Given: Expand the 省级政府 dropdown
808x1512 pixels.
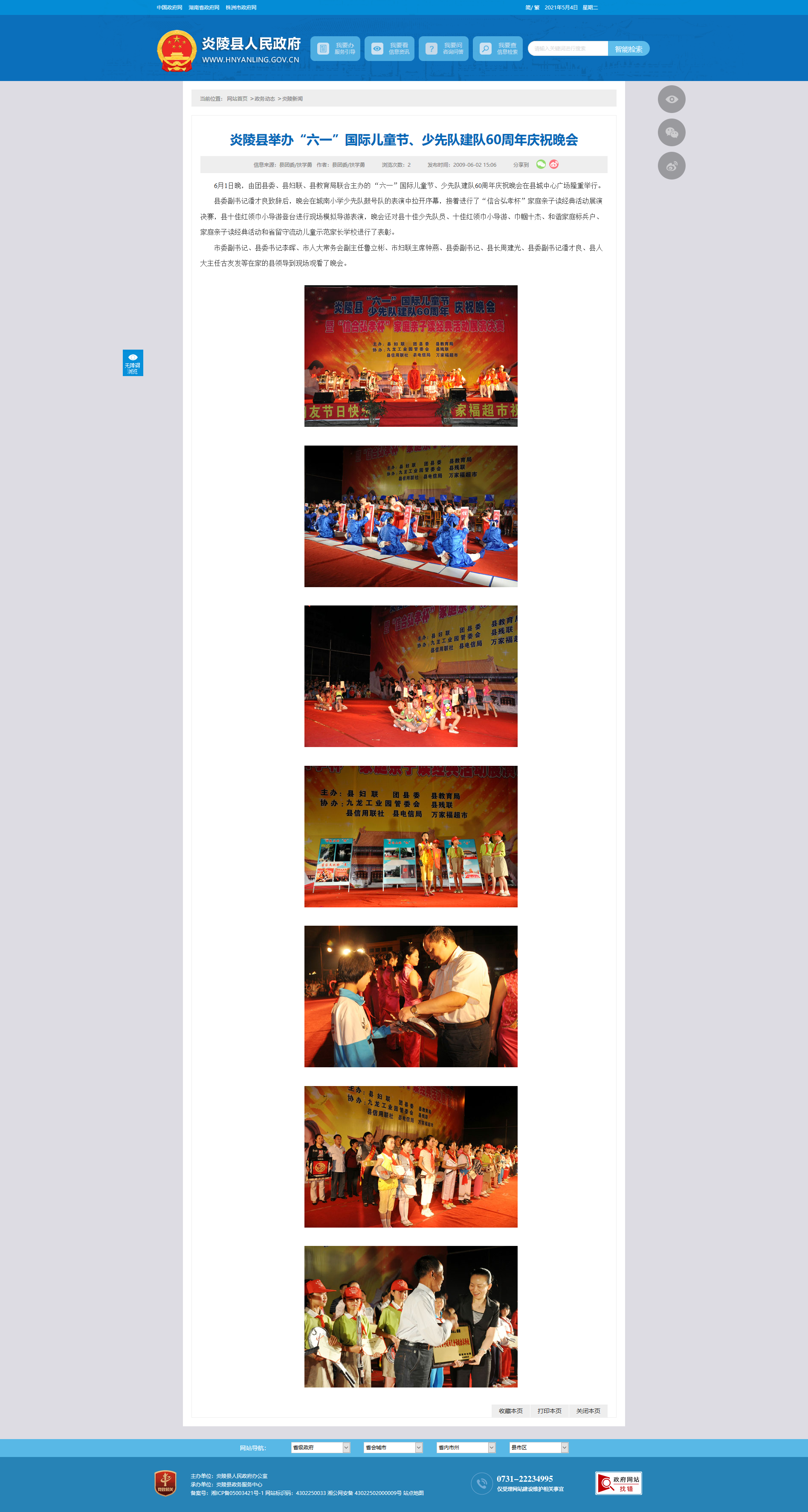Looking at the screenshot, I should tap(320, 1448).
